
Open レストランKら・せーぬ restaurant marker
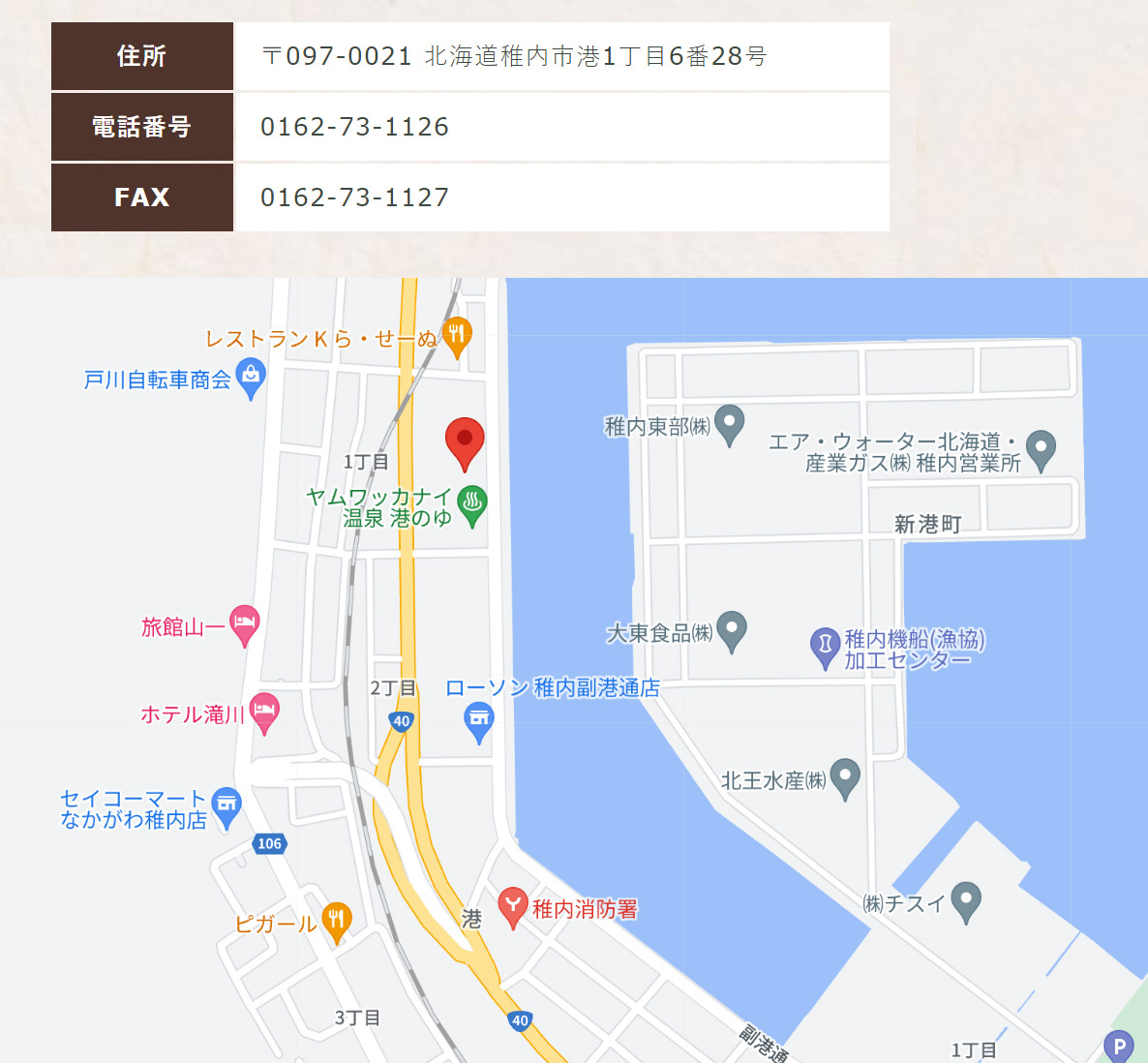[457, 335]
